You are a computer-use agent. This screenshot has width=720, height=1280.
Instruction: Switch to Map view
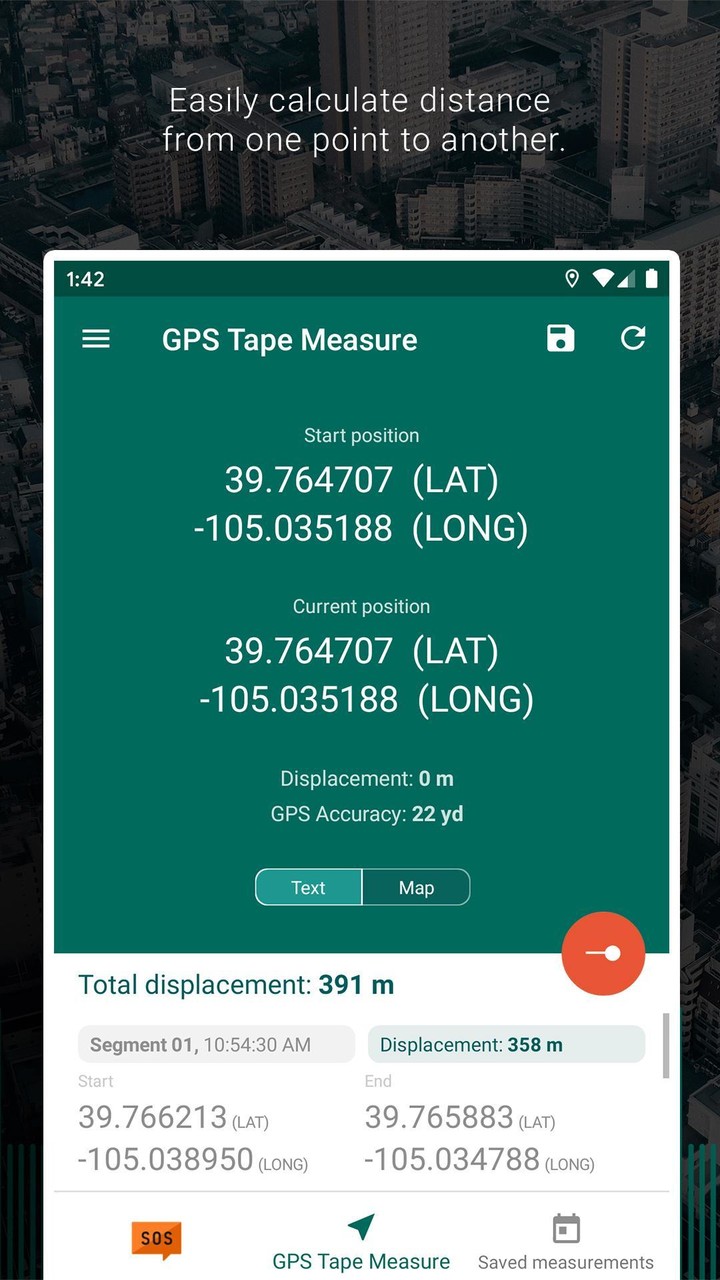click(416, 887)
